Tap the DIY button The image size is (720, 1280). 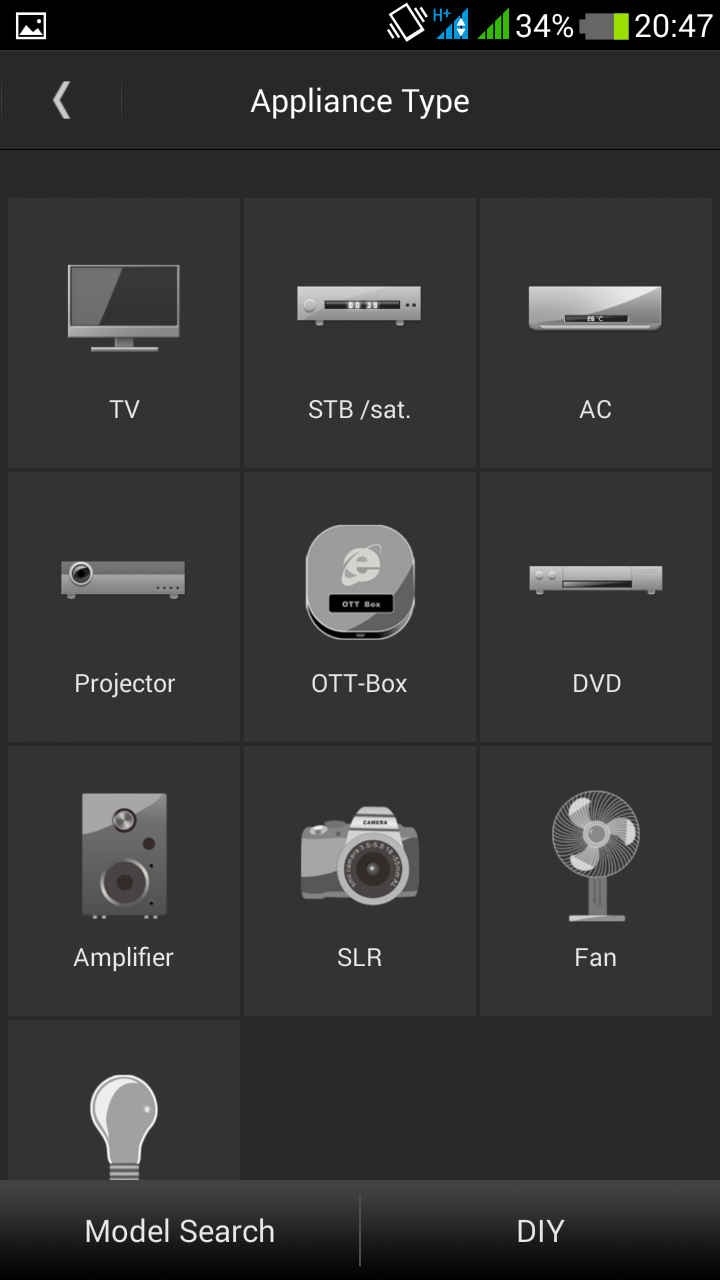tap(540, 1231)
